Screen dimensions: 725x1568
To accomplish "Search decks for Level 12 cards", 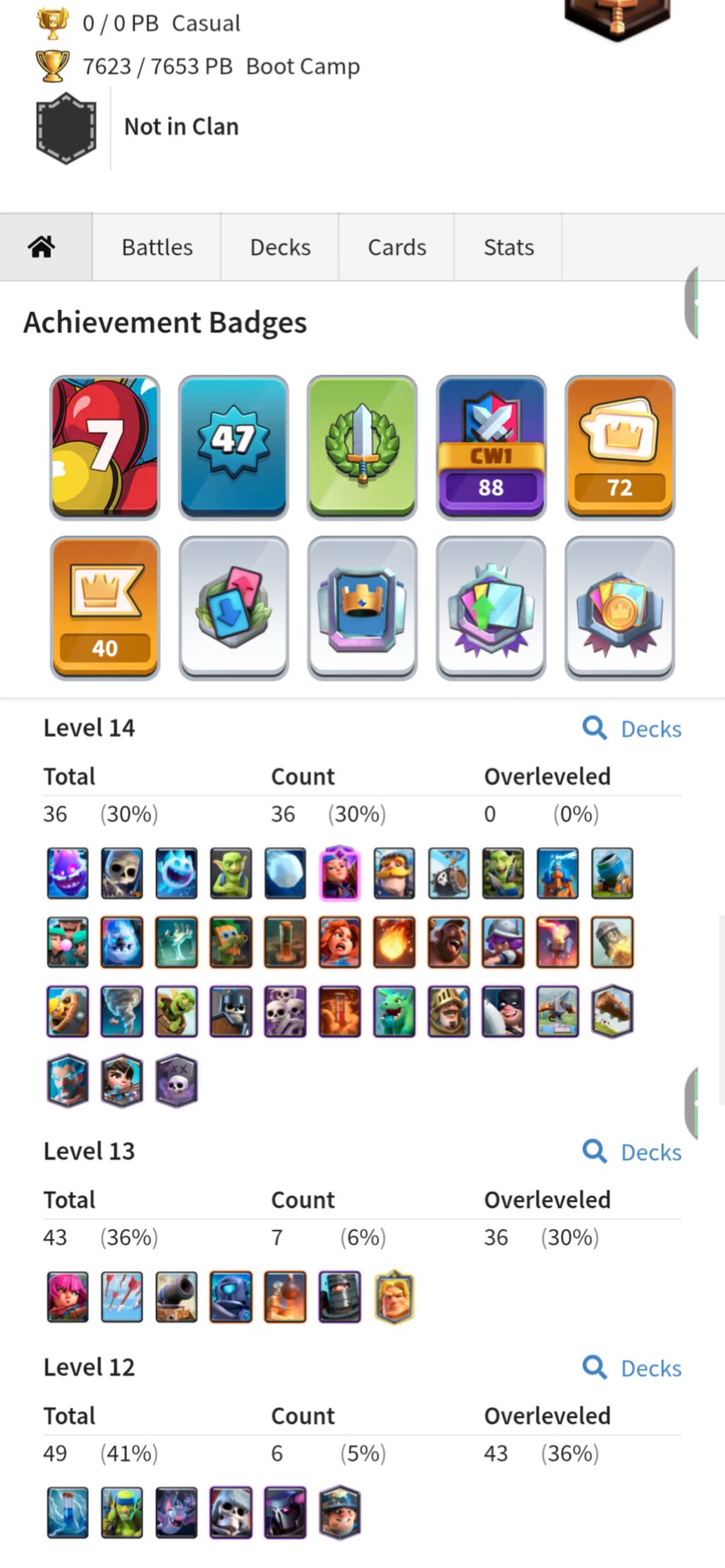I will tap(633, 1368).
